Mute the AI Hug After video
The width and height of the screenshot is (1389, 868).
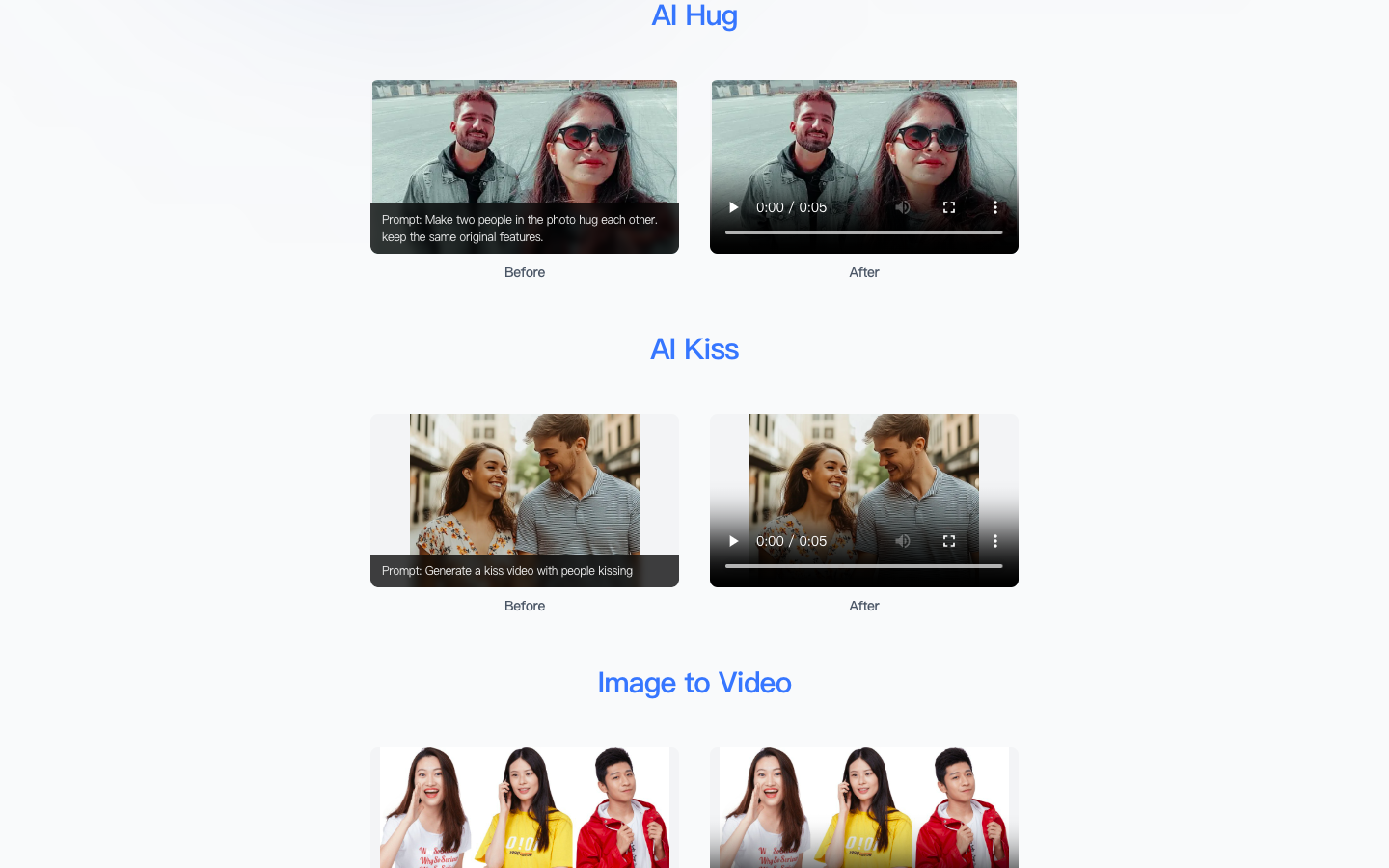(903, 207)
